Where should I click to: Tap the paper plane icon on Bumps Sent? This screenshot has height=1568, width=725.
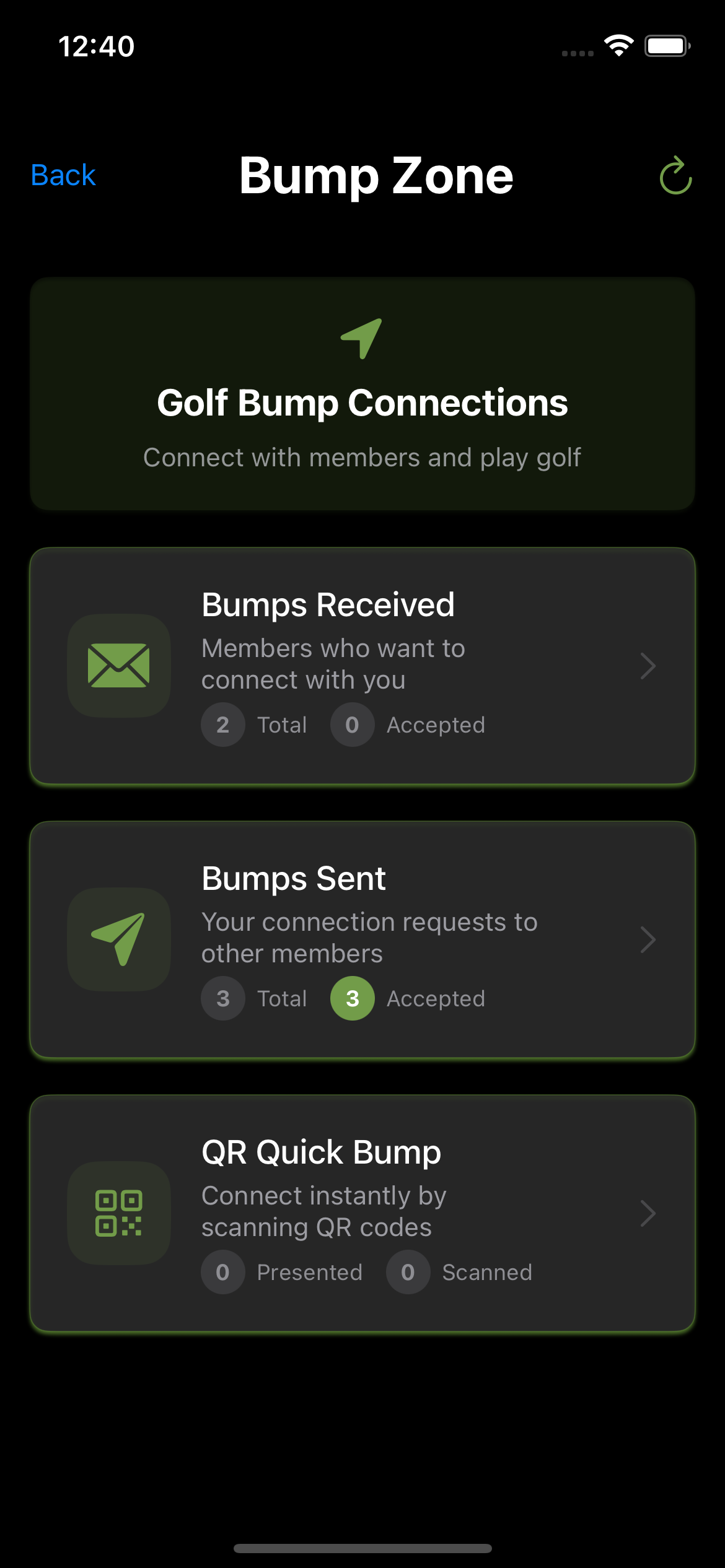tap(118, 939)
